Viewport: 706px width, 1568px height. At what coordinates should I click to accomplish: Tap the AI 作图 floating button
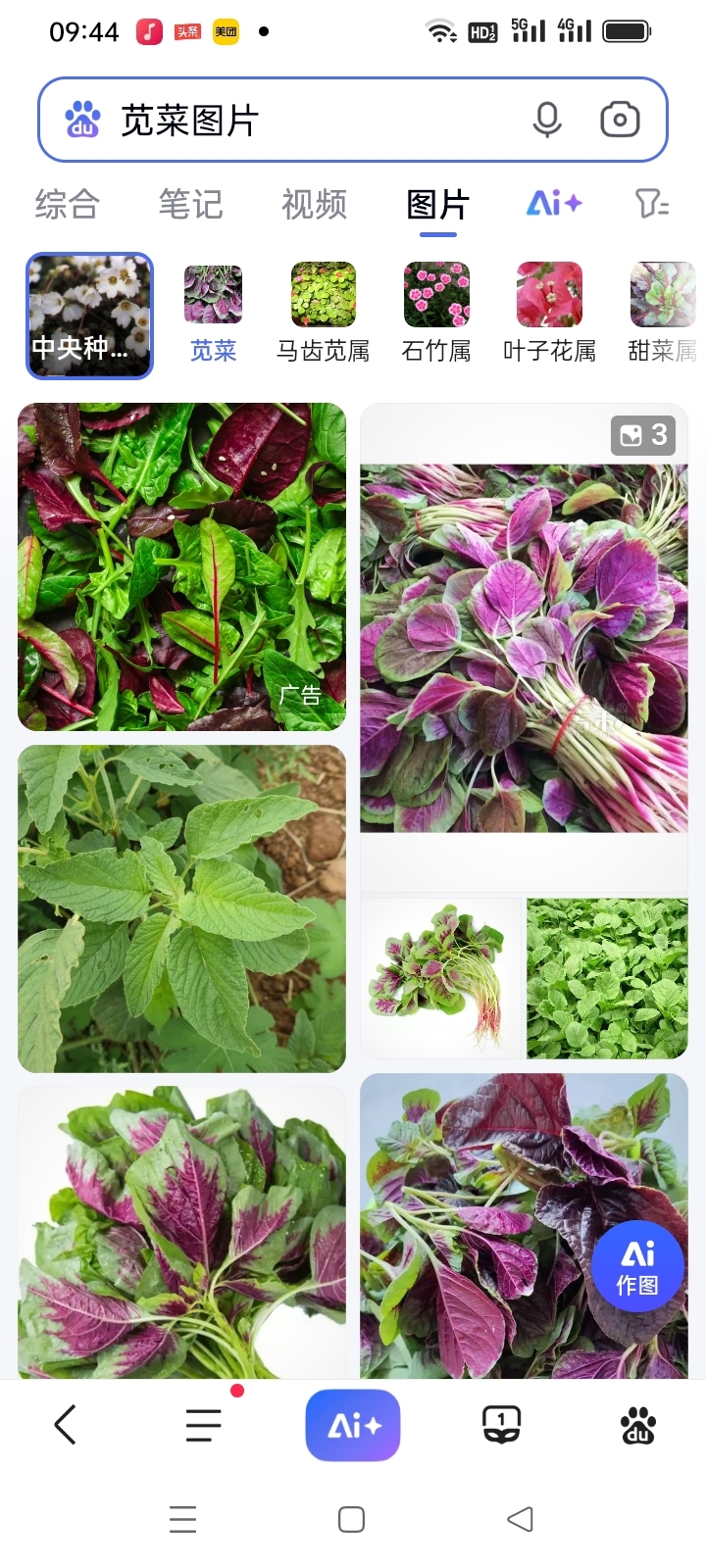pos(637,1266)
